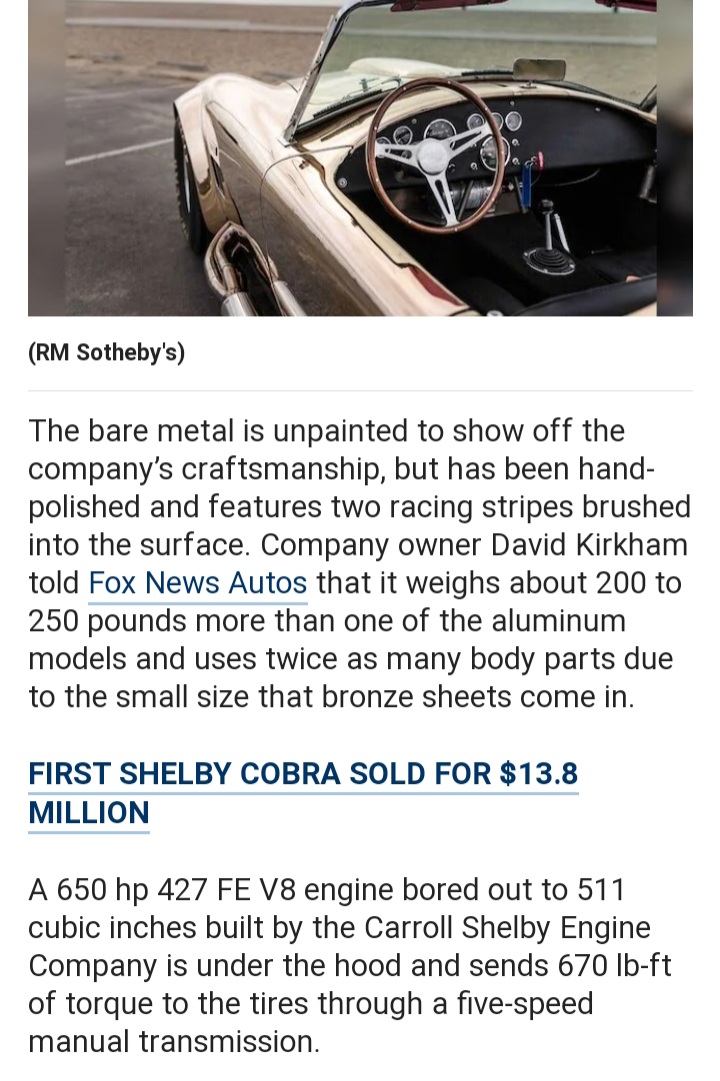Image resolution: width=720 pixels, height=1081 pixels.
Task: Open 'First Shelby Cobra sold for $13.8 million' link
Action: click(302, 775)
